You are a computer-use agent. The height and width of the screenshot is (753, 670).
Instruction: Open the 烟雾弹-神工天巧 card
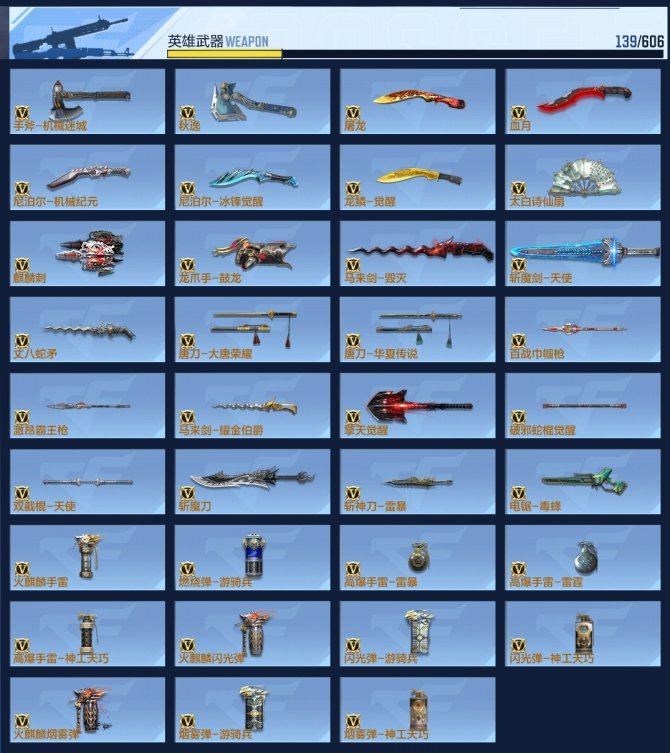417,709
